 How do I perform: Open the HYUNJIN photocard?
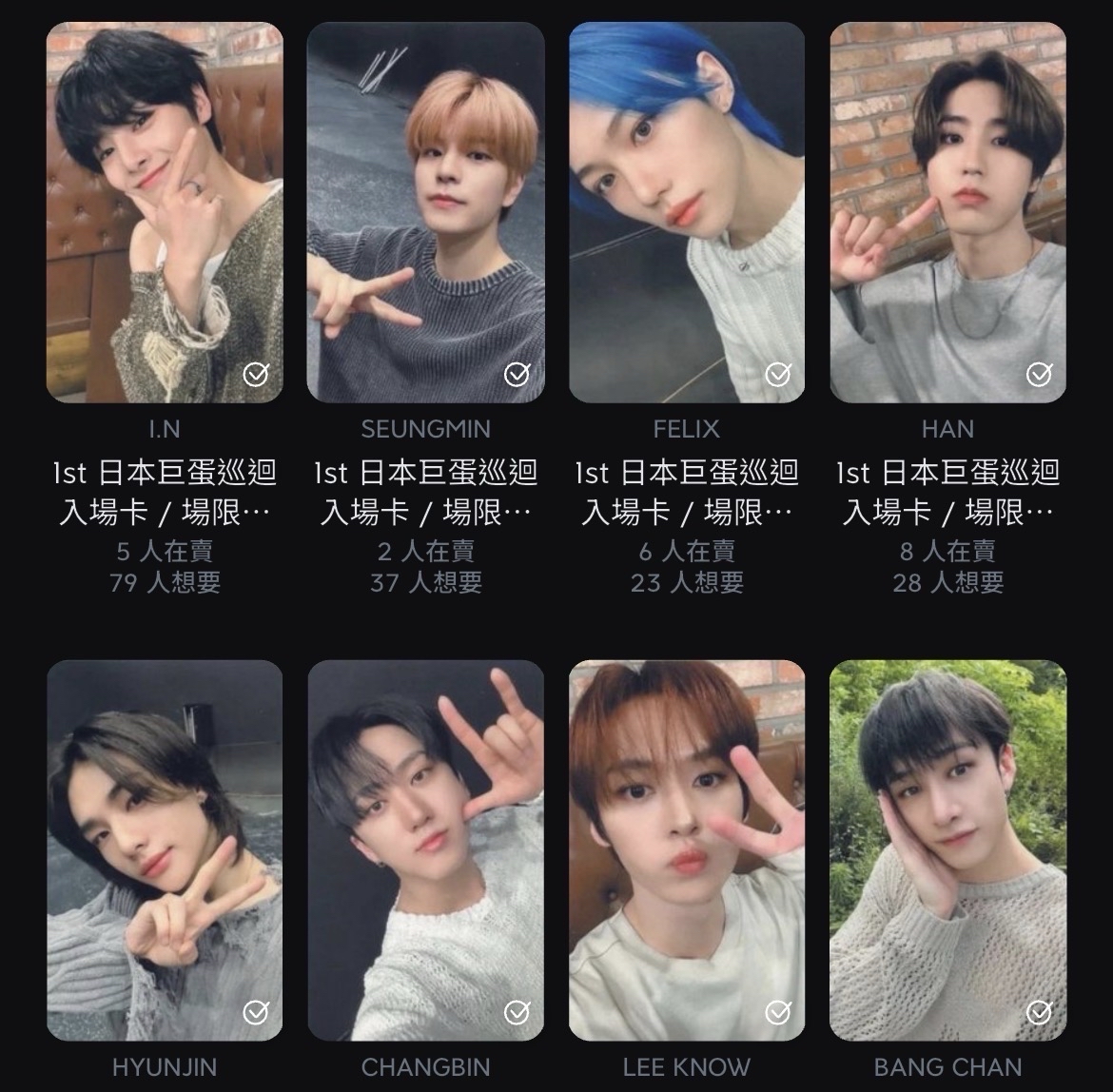(x=165, y=849)
